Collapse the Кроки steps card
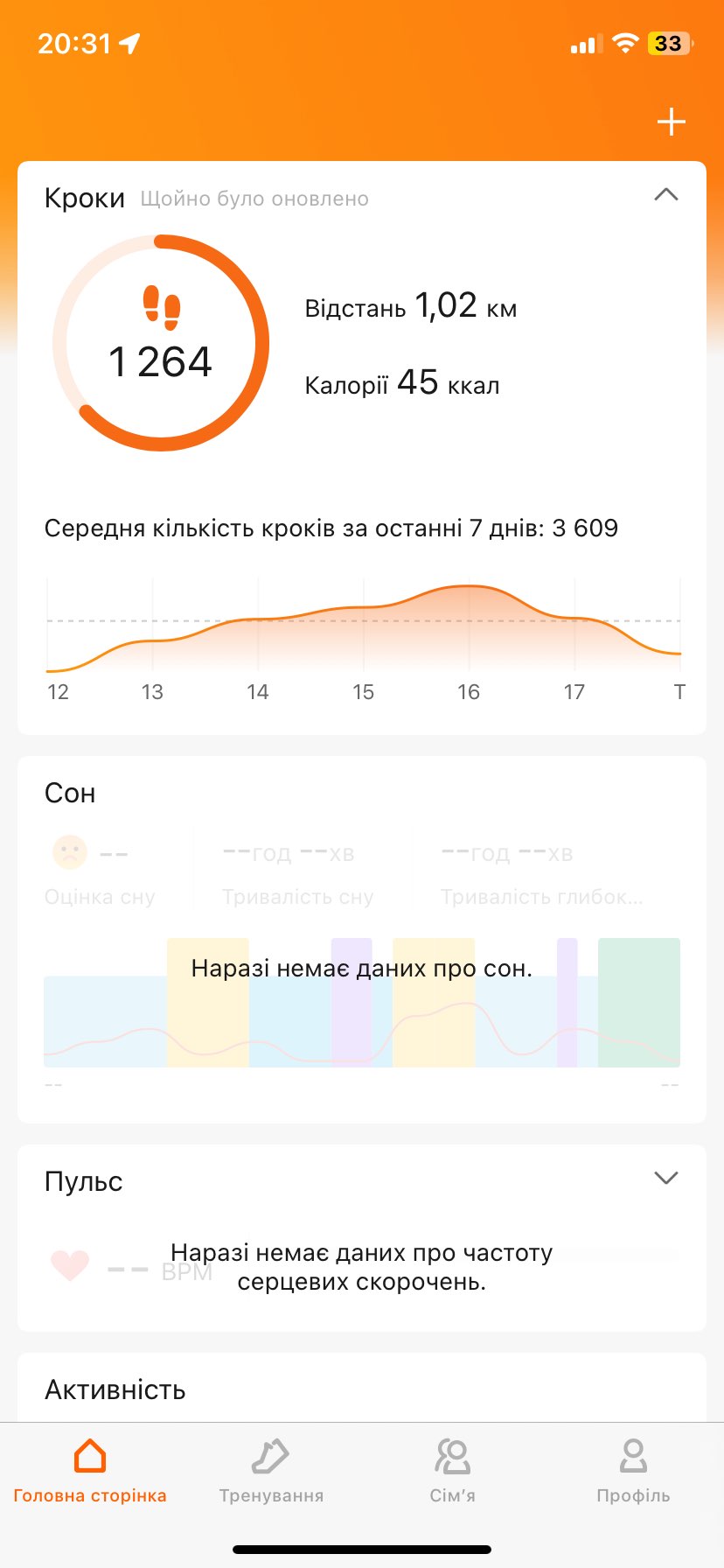Viewport: 724px width, 1568px height. [x=665, y=195]
